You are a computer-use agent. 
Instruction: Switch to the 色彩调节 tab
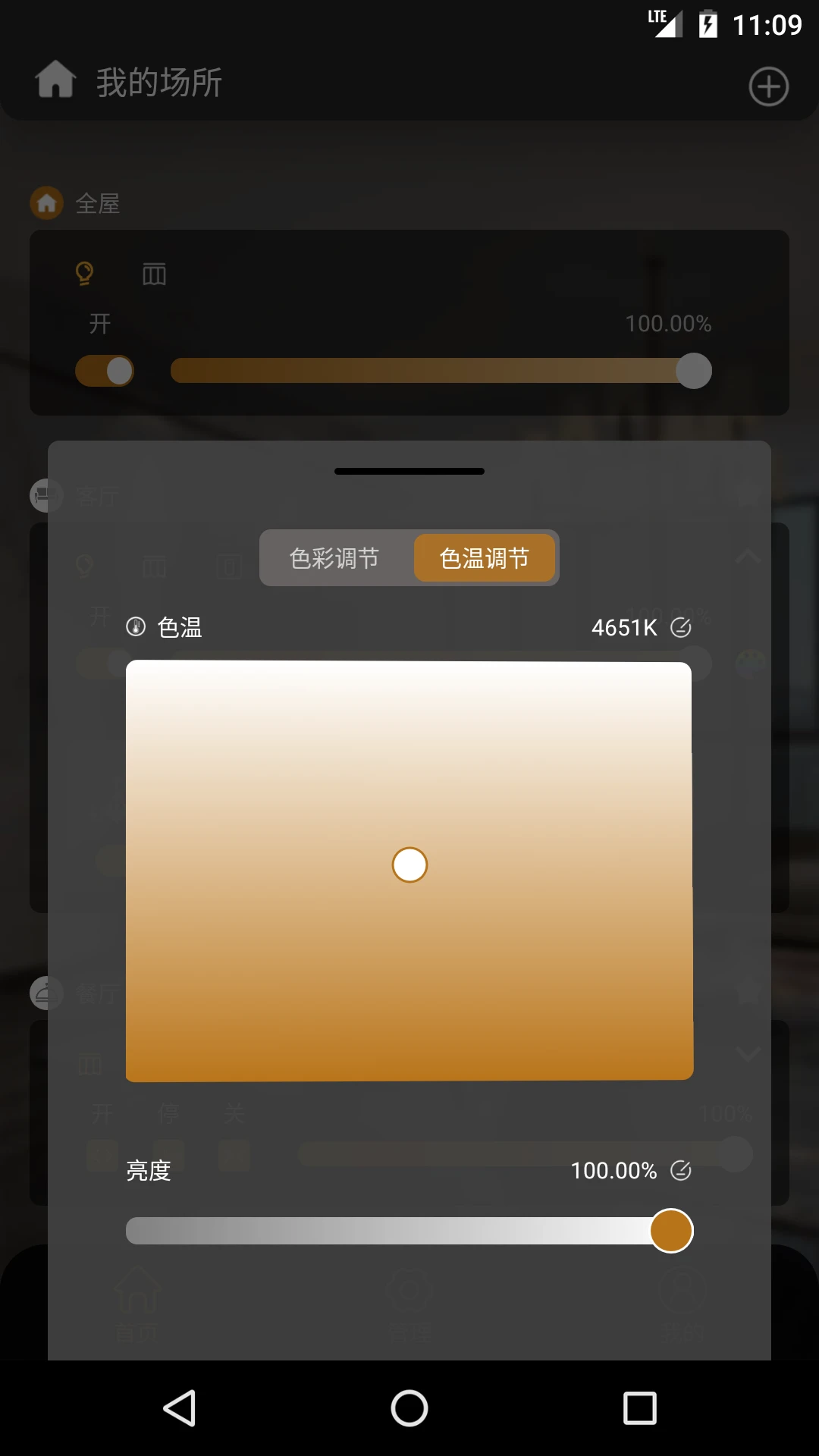click(x=334, y=557)
